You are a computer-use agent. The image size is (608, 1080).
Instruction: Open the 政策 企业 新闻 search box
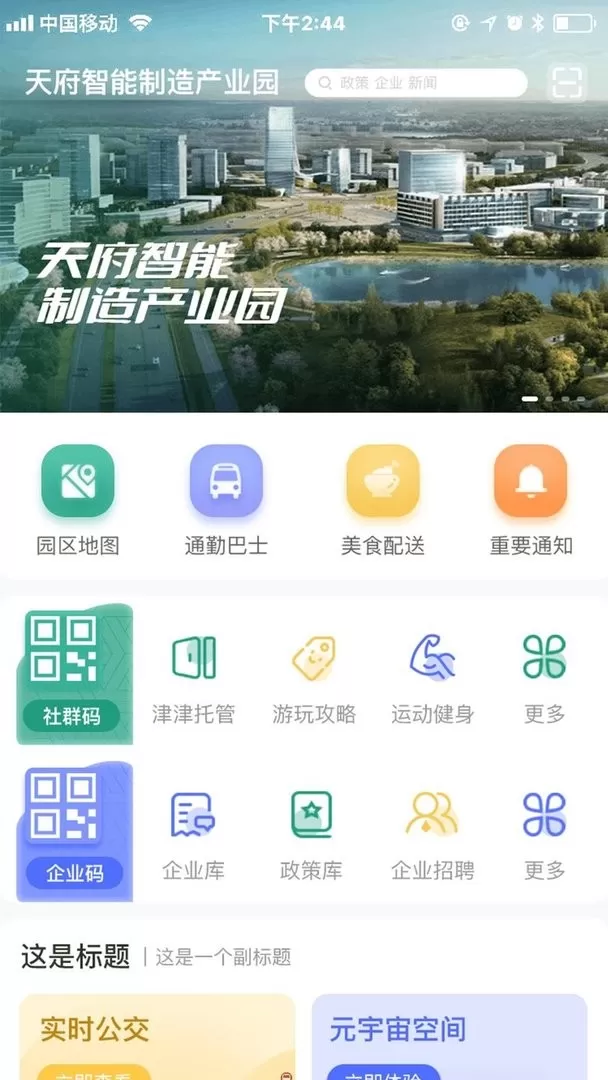(x=415, y=83)
